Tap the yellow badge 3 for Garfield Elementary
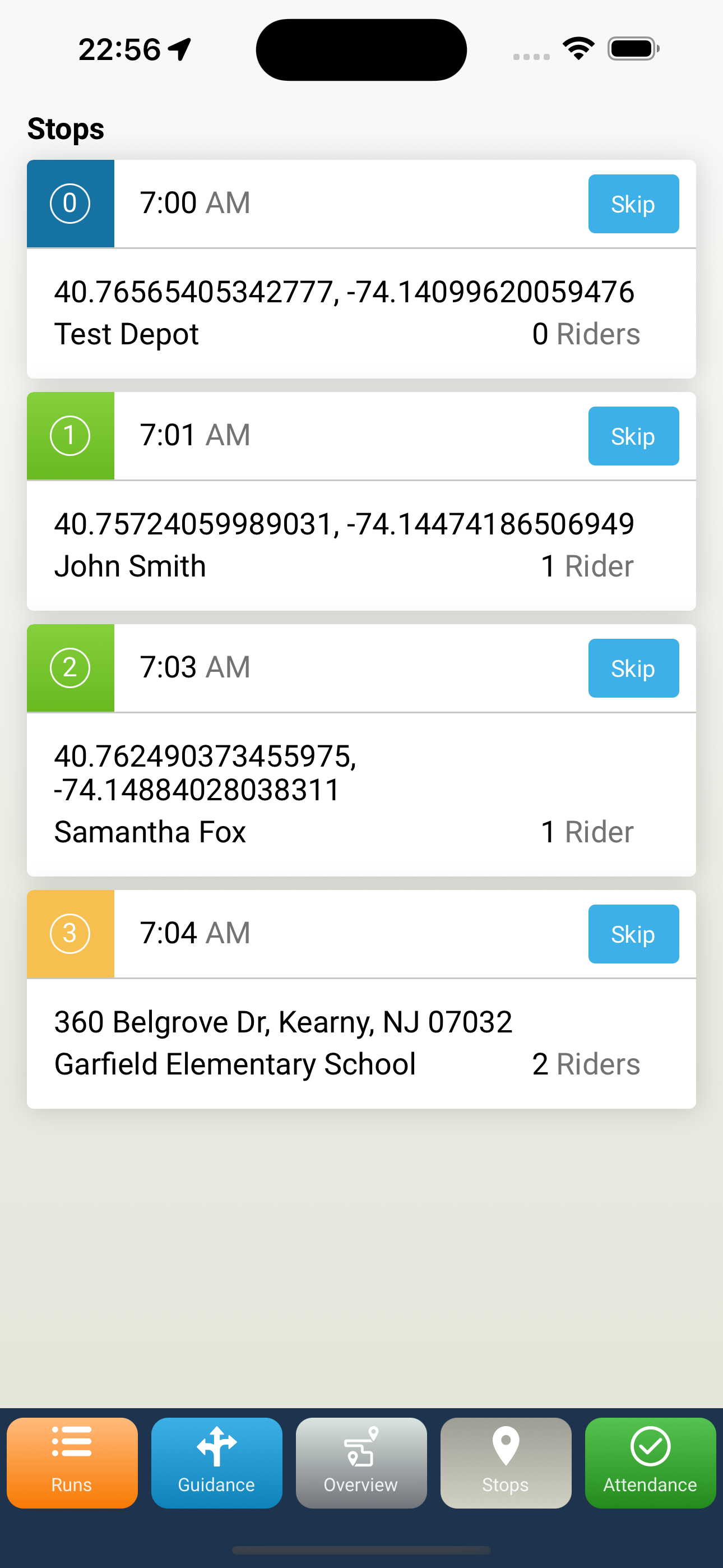 pyautogui.click(x=69, y=934)
